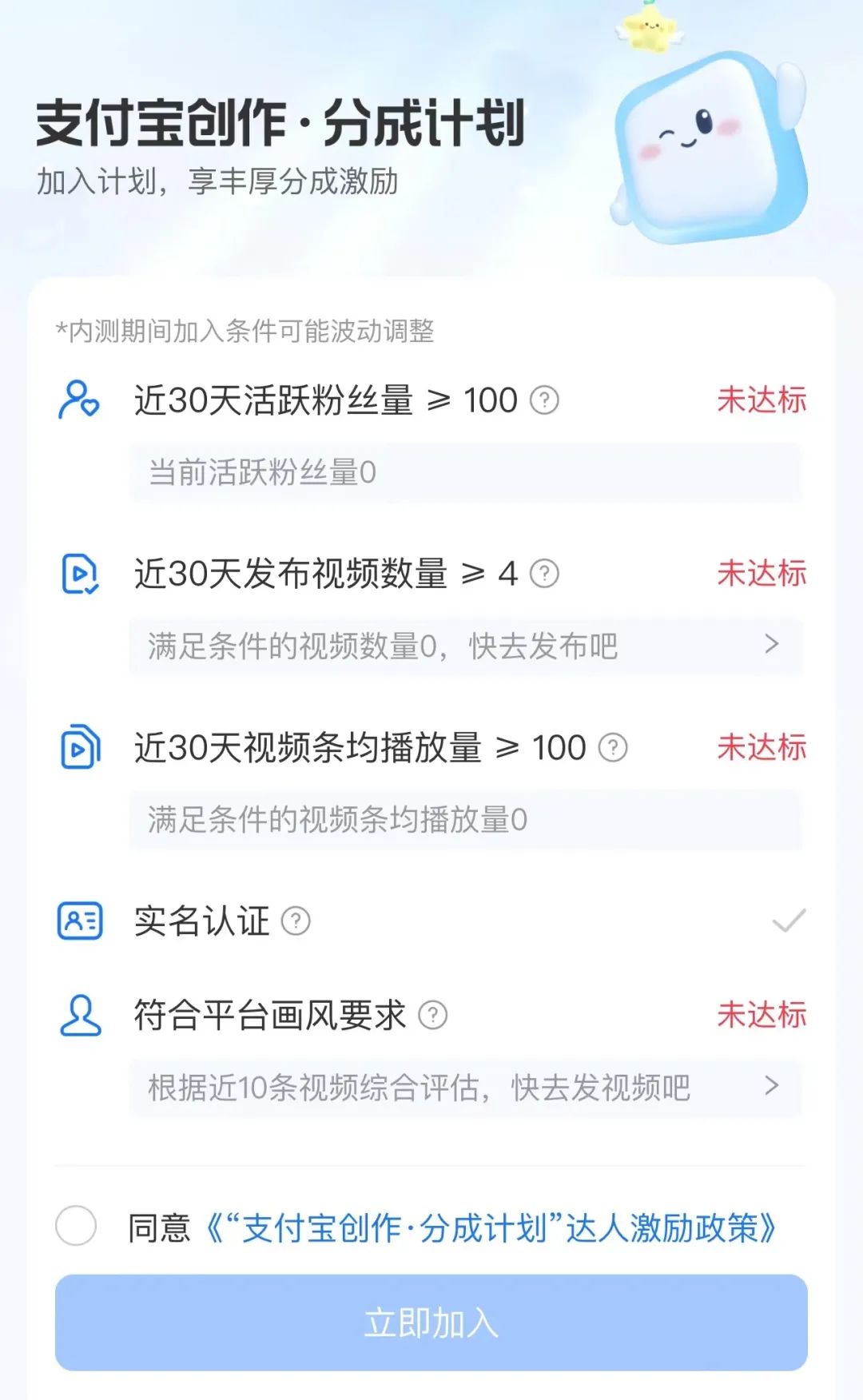The height and width of the screenshot is (1400, 863).
Task: Open 根据近10条视频综合评估 row
Action: click(x=466, y=1087)
